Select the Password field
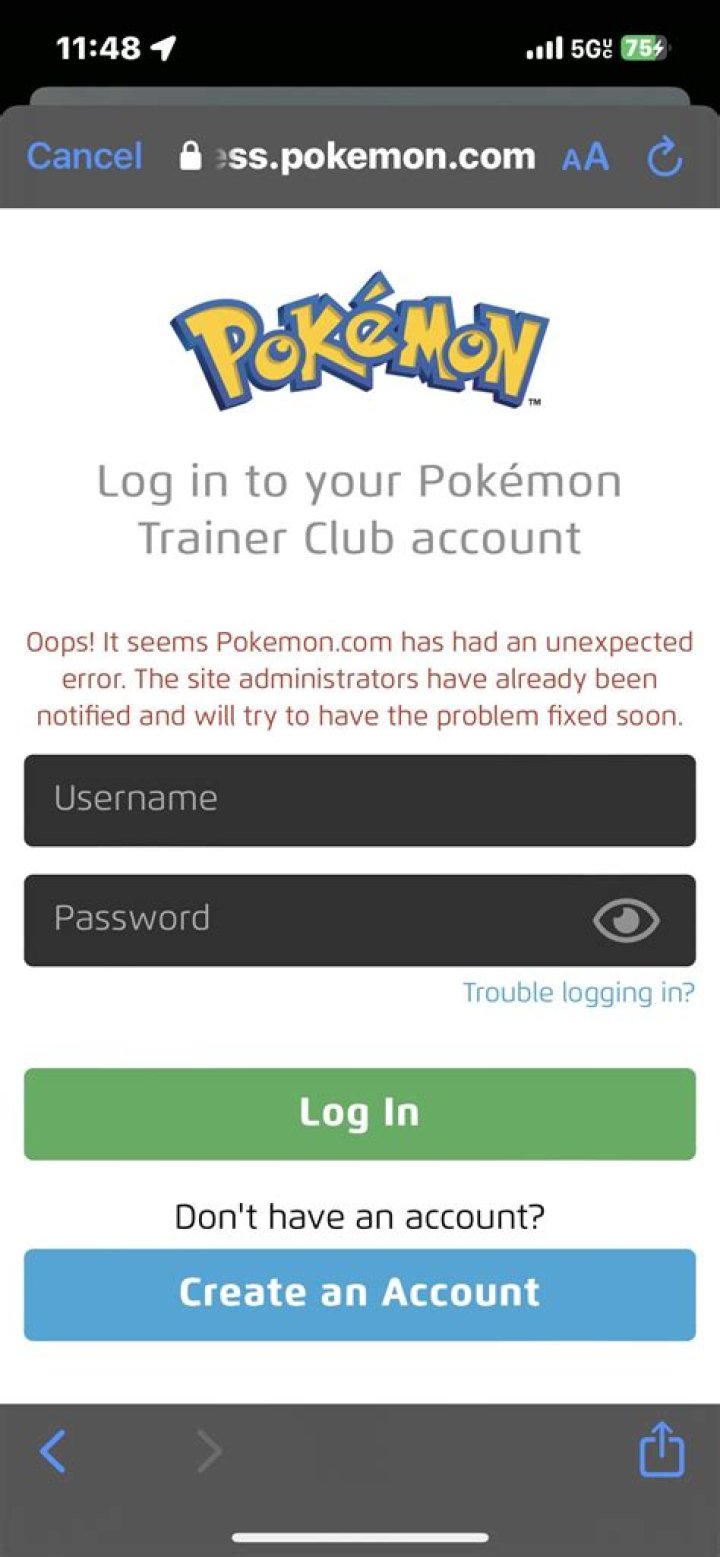This screenshot has height=1557, width=720. (300, 920)
